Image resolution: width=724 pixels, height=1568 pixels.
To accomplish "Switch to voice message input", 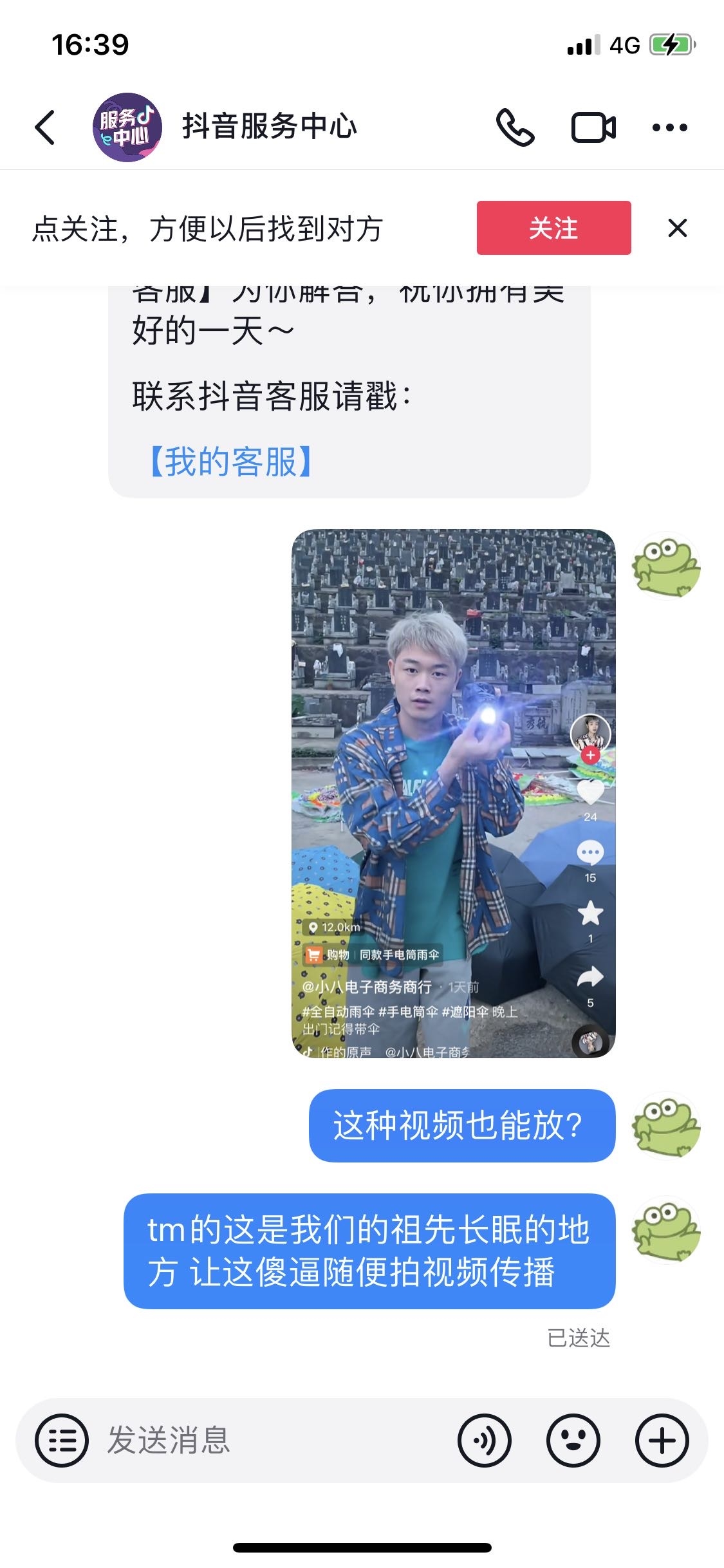I will click(485, 1441).
